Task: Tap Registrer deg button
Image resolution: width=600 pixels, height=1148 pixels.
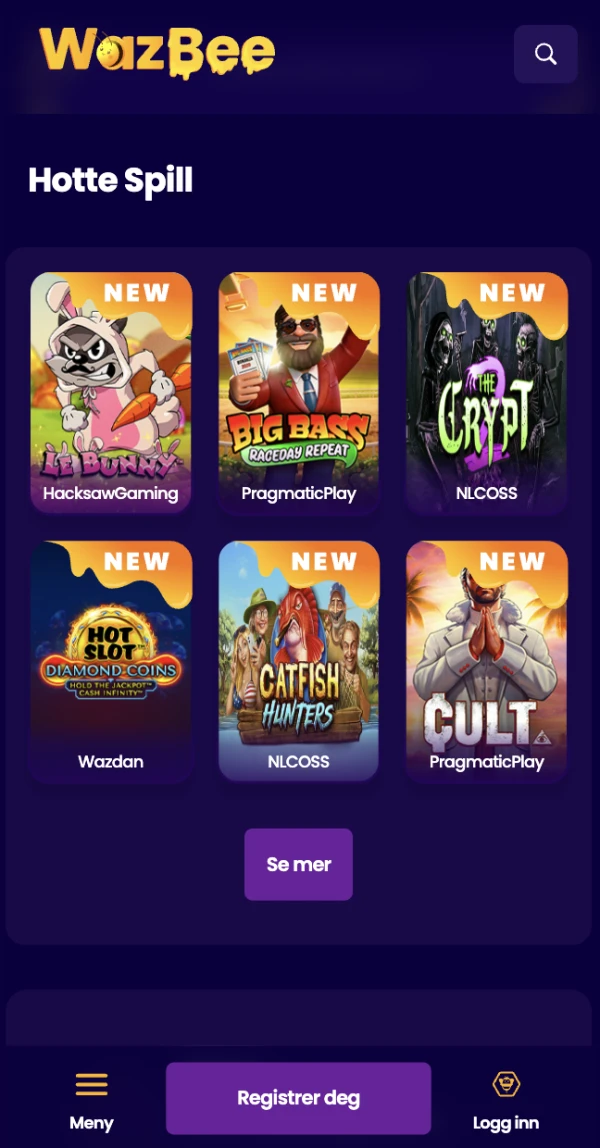Action: [298, 1098]
